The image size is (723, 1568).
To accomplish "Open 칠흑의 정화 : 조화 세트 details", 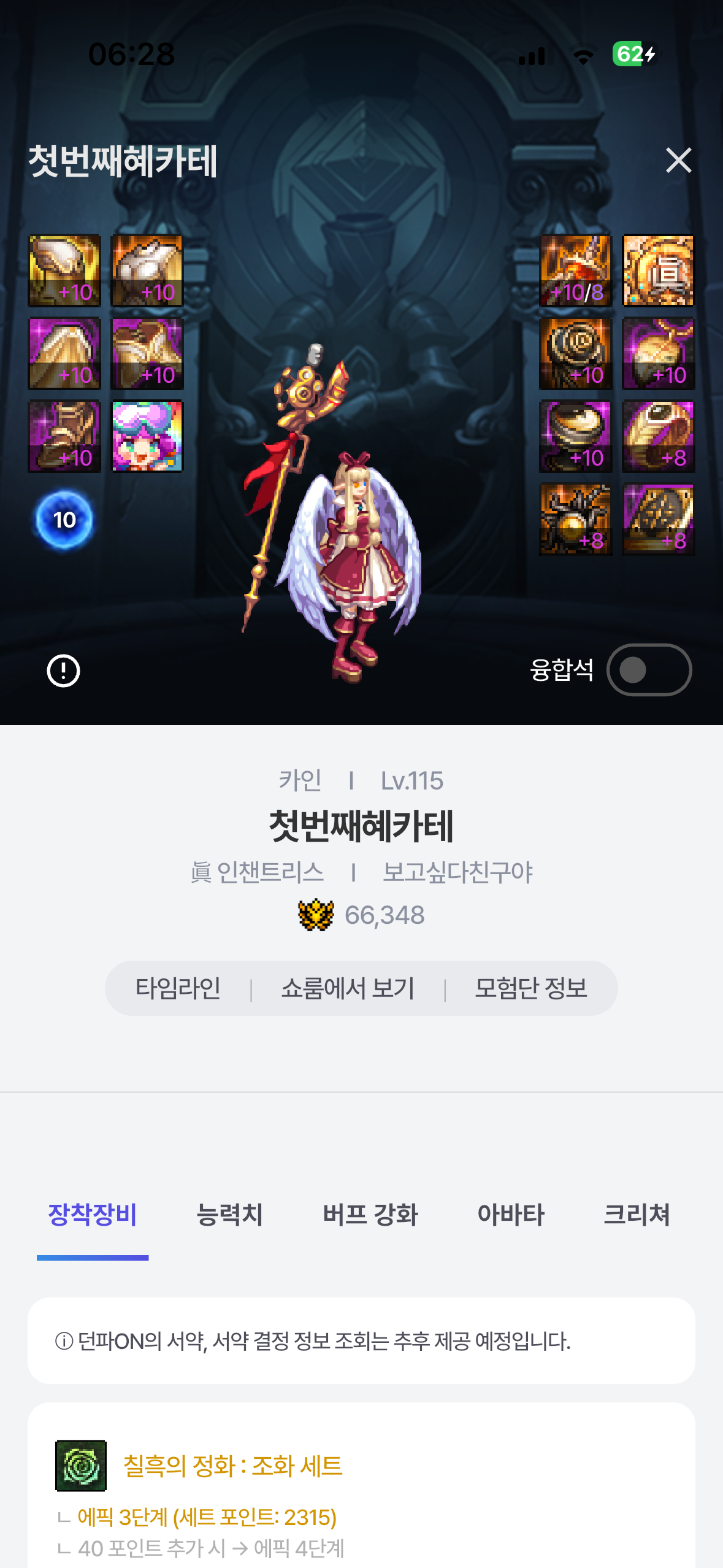I will pos(232,1466).
